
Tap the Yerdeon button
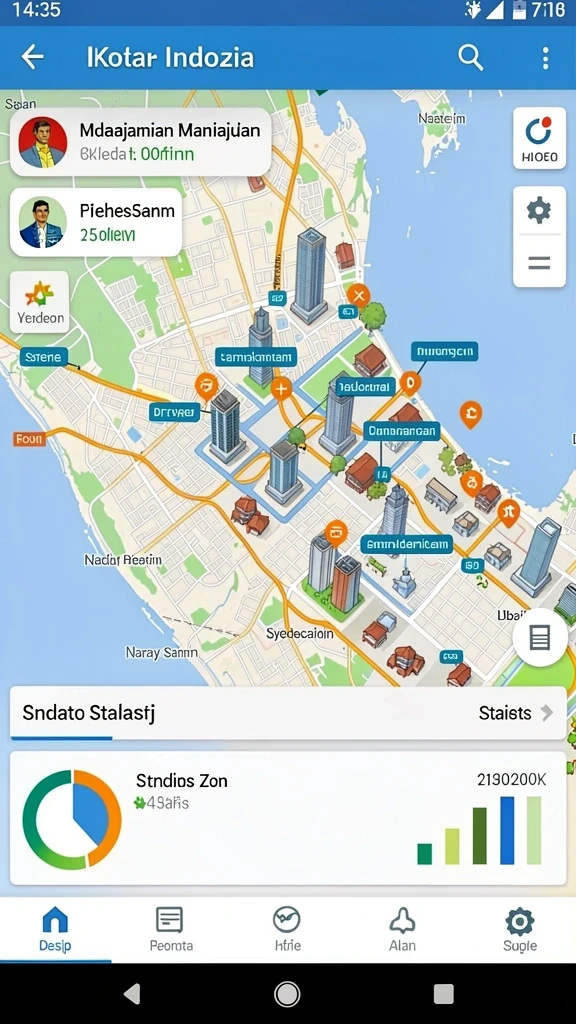tap(40, 302)
